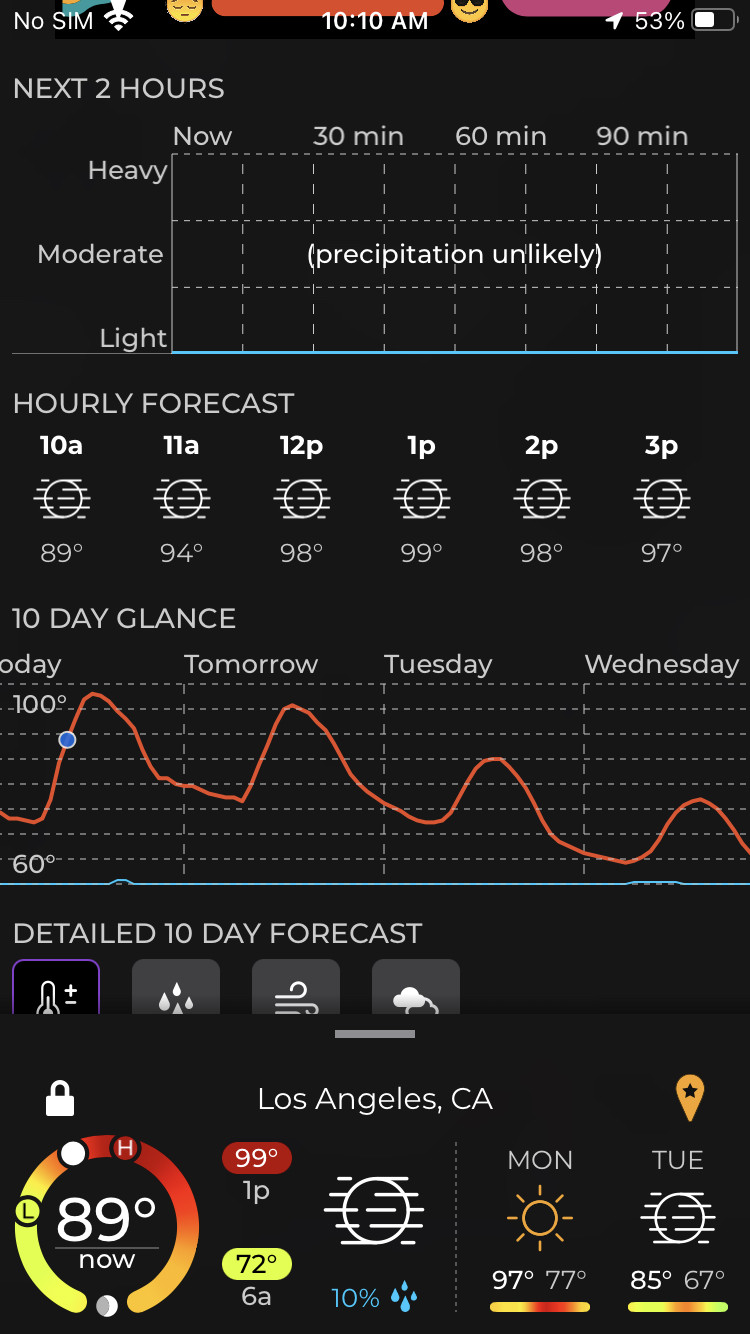The width and height of the screenshot is (750, 1334).
Task: Switch to the precipitation droplets tab
Action: coord(176,987)
